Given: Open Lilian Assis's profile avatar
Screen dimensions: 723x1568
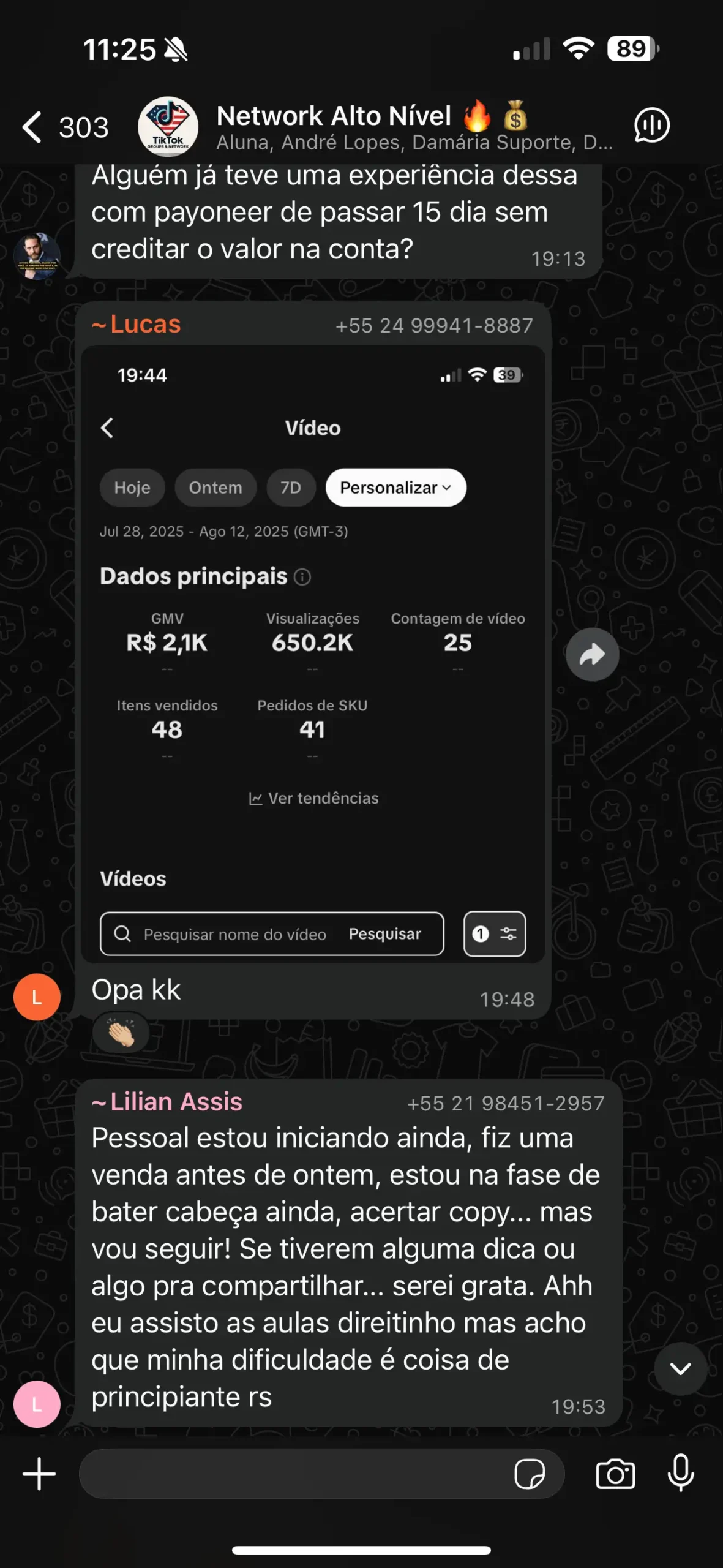Looking at the screenshot, I should (37, 1404).
